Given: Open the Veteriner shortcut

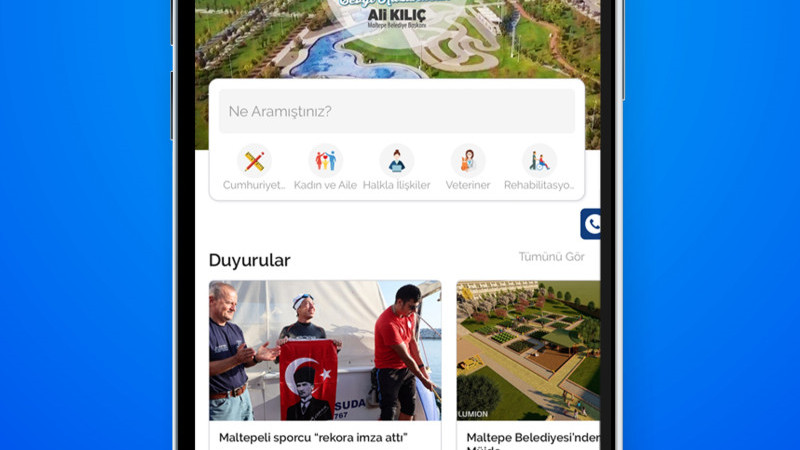Looking at the screenshot, I should [x=467, y=161].
